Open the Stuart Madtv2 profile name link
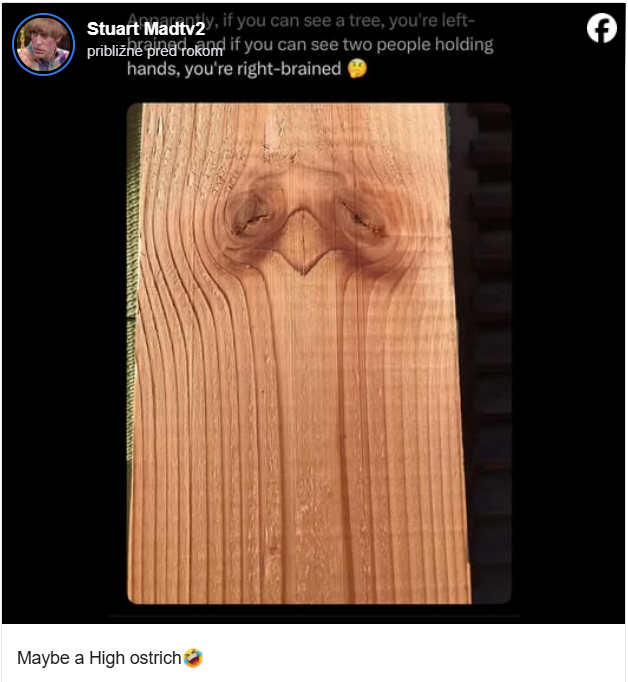 point(146,28)
